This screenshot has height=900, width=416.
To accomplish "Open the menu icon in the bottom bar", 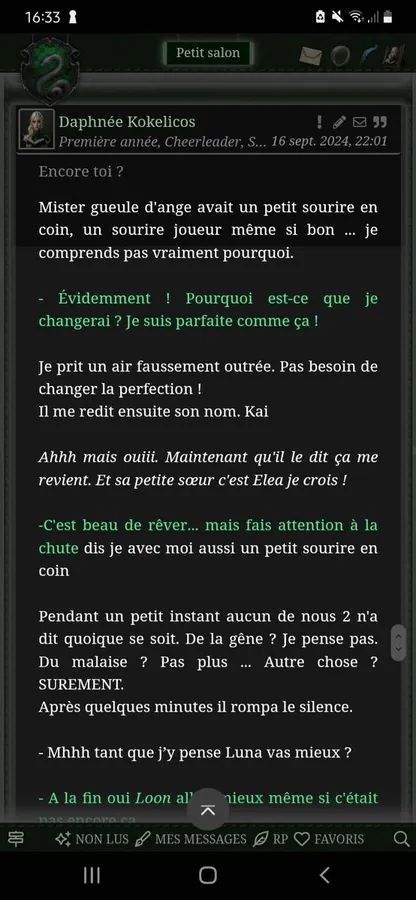I will pyautogui.click(x=15, y=839).
